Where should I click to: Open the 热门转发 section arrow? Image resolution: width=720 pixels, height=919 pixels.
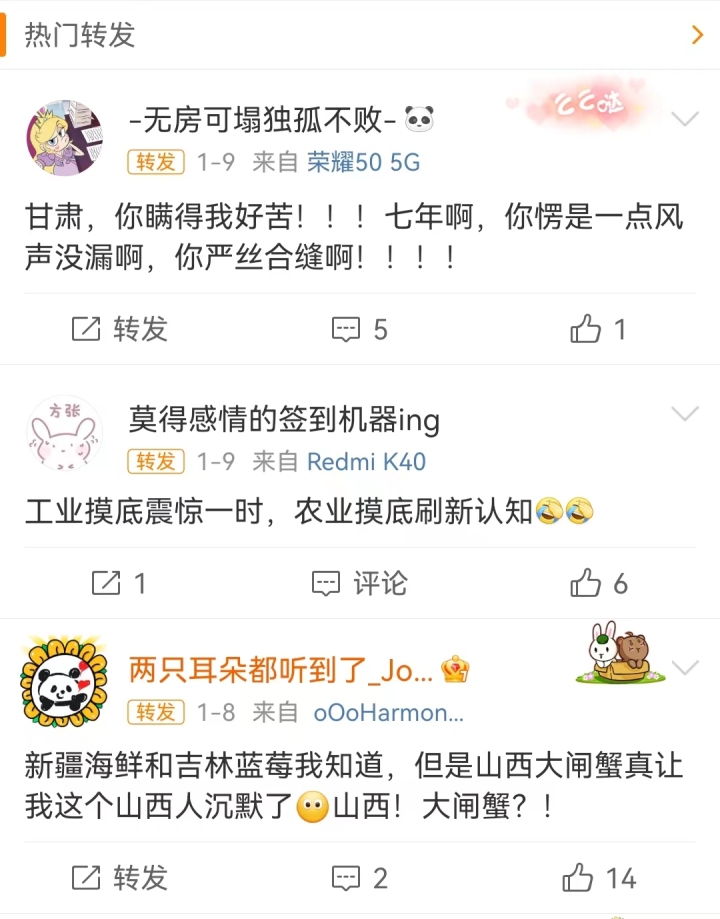(x=697, y=35)
